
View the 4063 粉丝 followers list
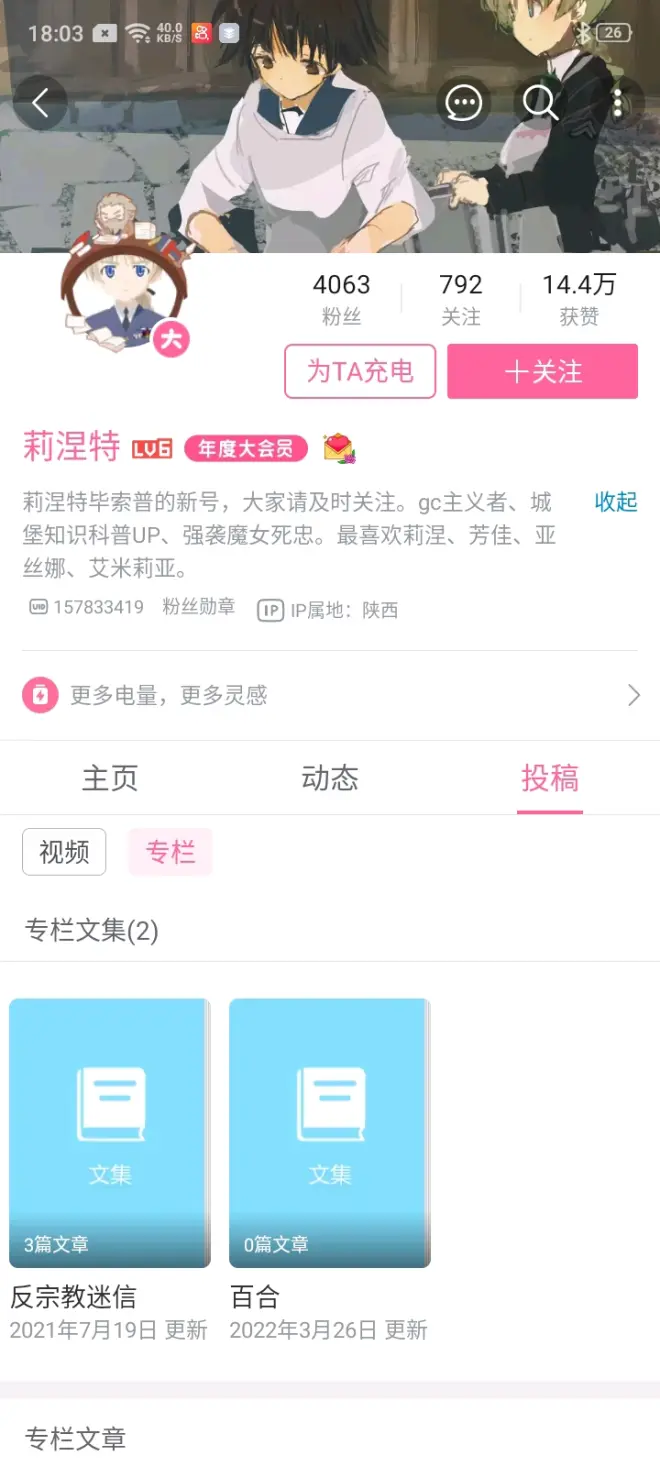point(341,299)
